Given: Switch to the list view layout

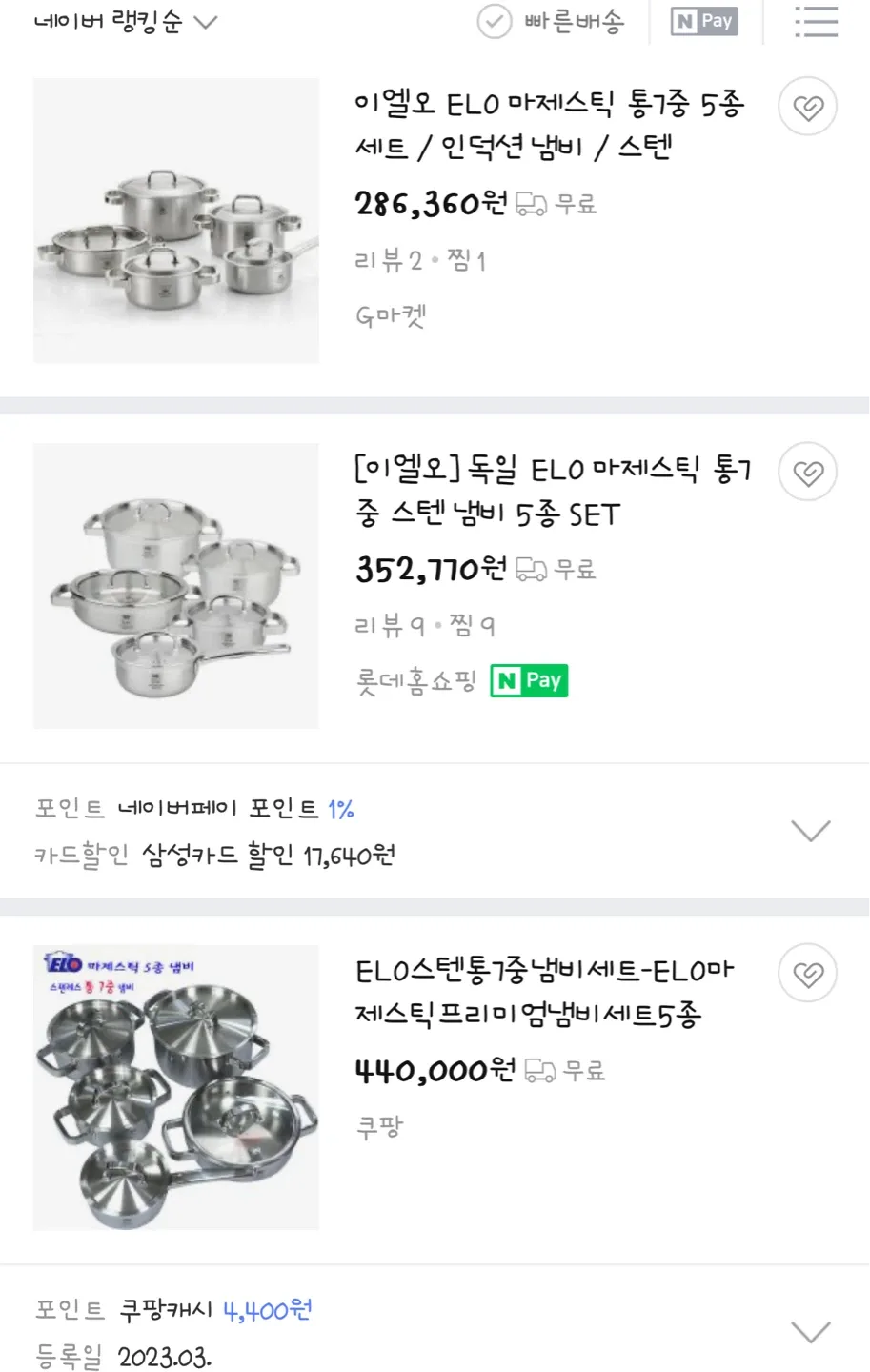Looking at the screenshot, I should tap(816, 21).
